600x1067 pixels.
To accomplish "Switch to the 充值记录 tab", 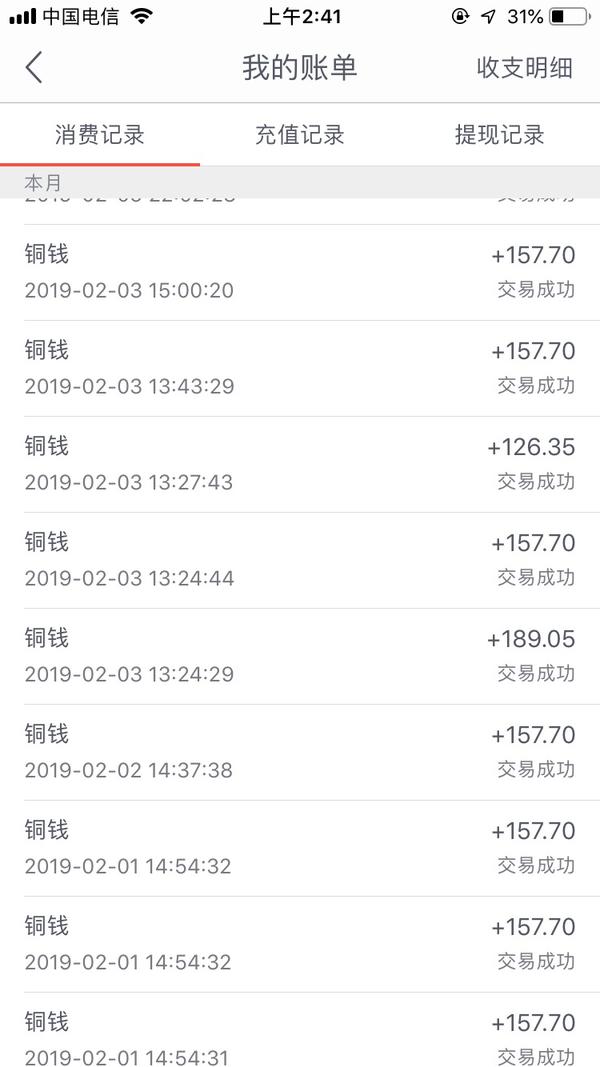I will (300, 135).
